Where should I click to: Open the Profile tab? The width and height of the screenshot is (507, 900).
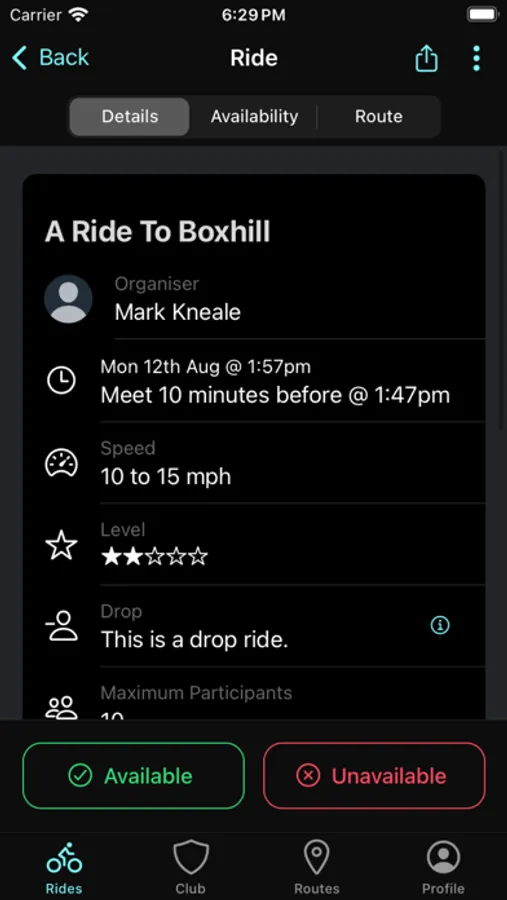click(443, 867)
